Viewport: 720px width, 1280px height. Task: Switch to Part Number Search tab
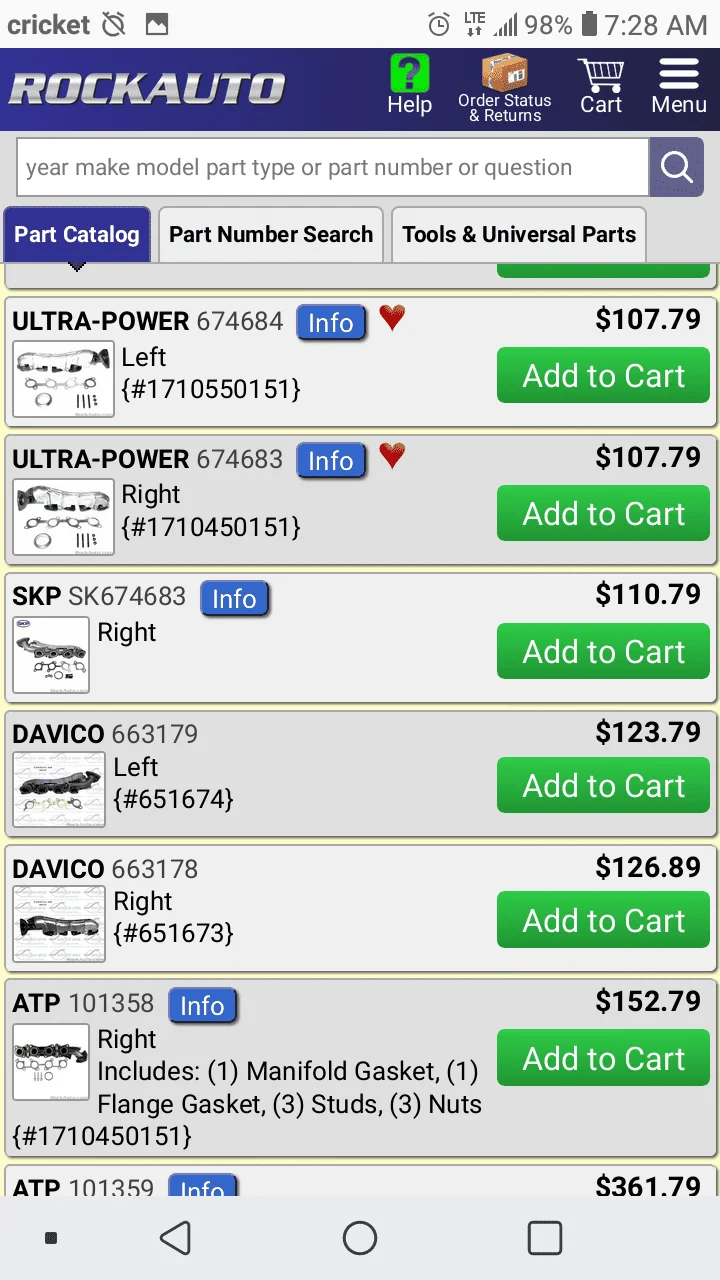click(x=271, y=235)
